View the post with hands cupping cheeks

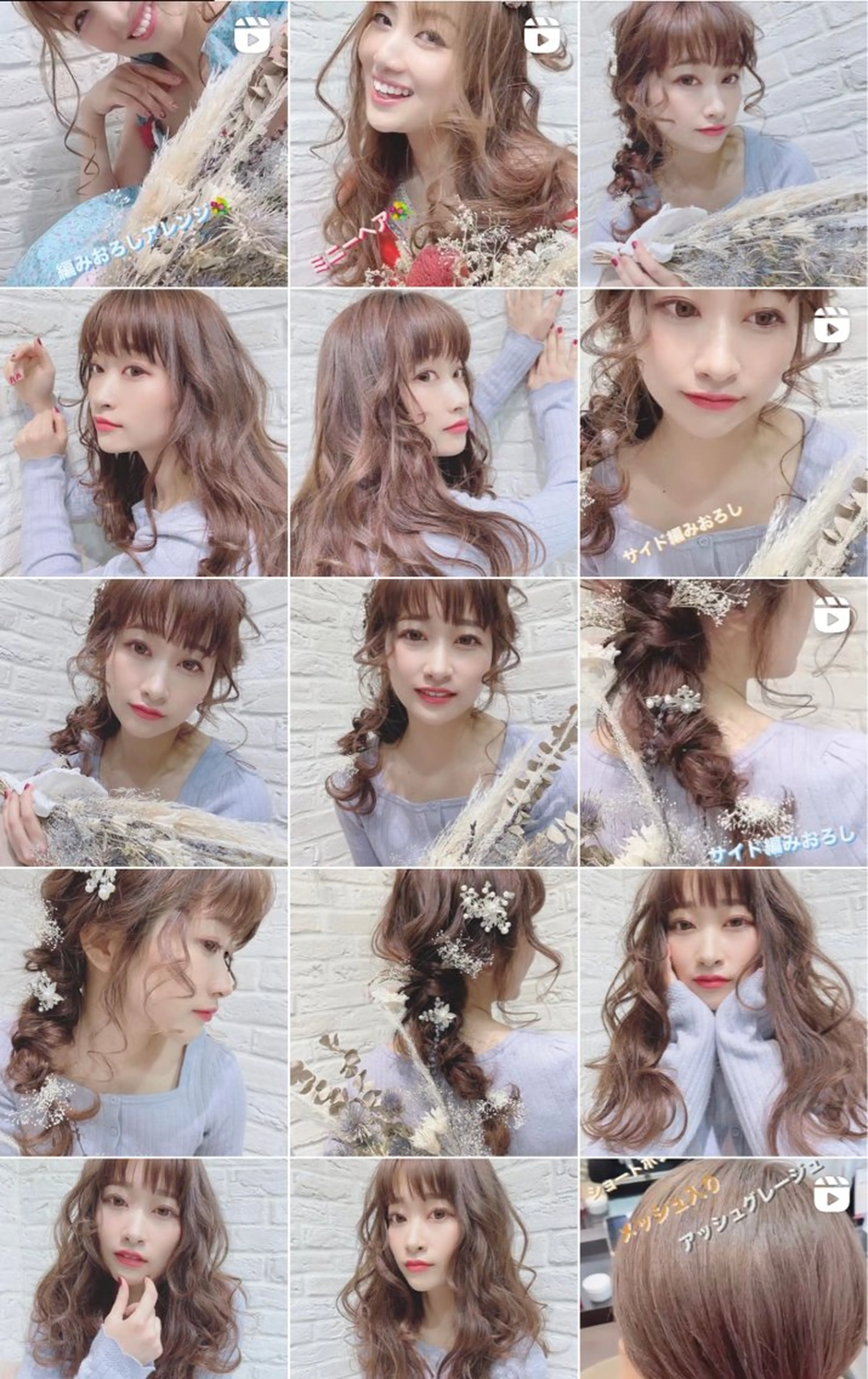(x=724, y=1012)
